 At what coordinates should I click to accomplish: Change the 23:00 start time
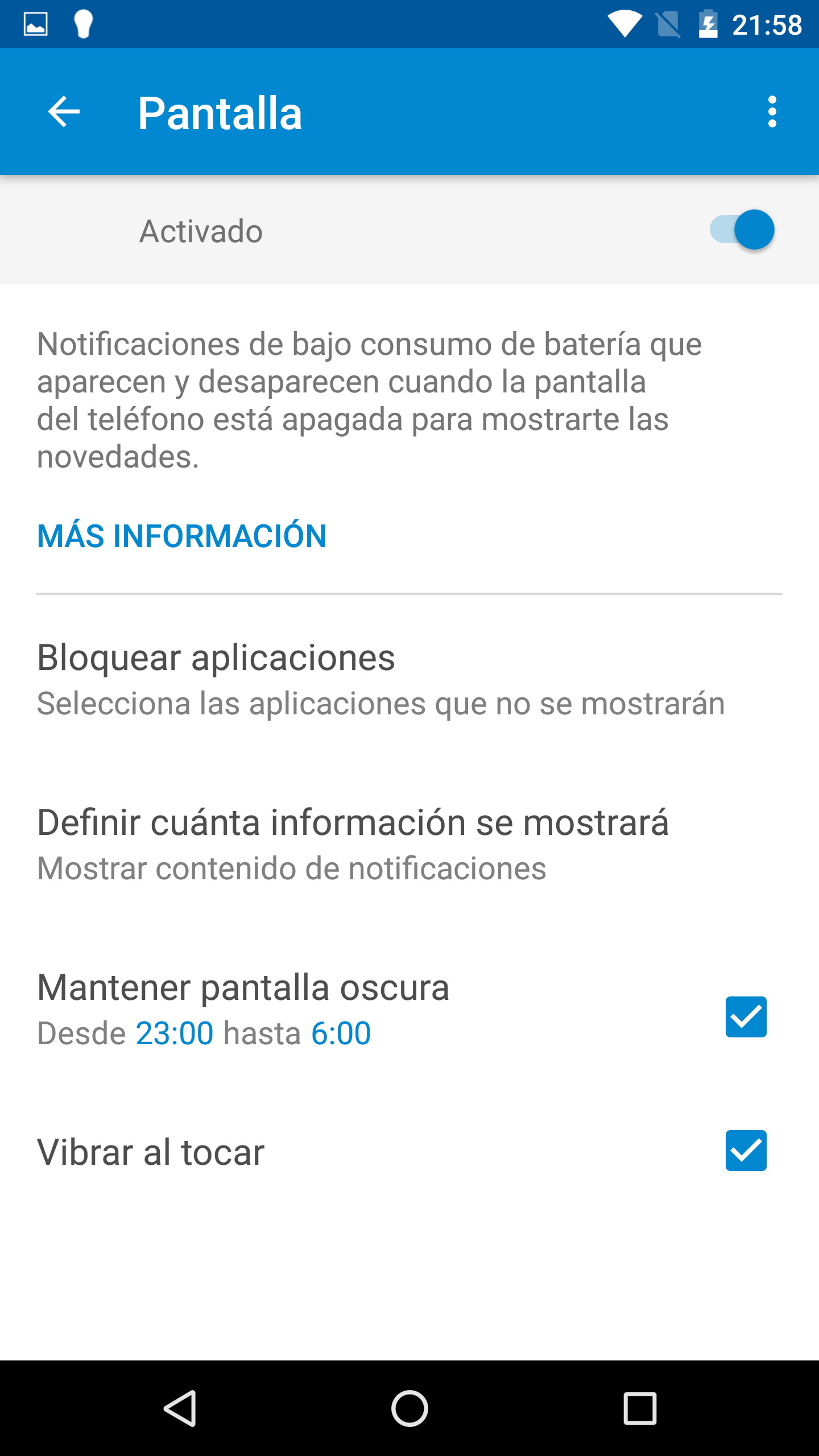coord(175,1033)
